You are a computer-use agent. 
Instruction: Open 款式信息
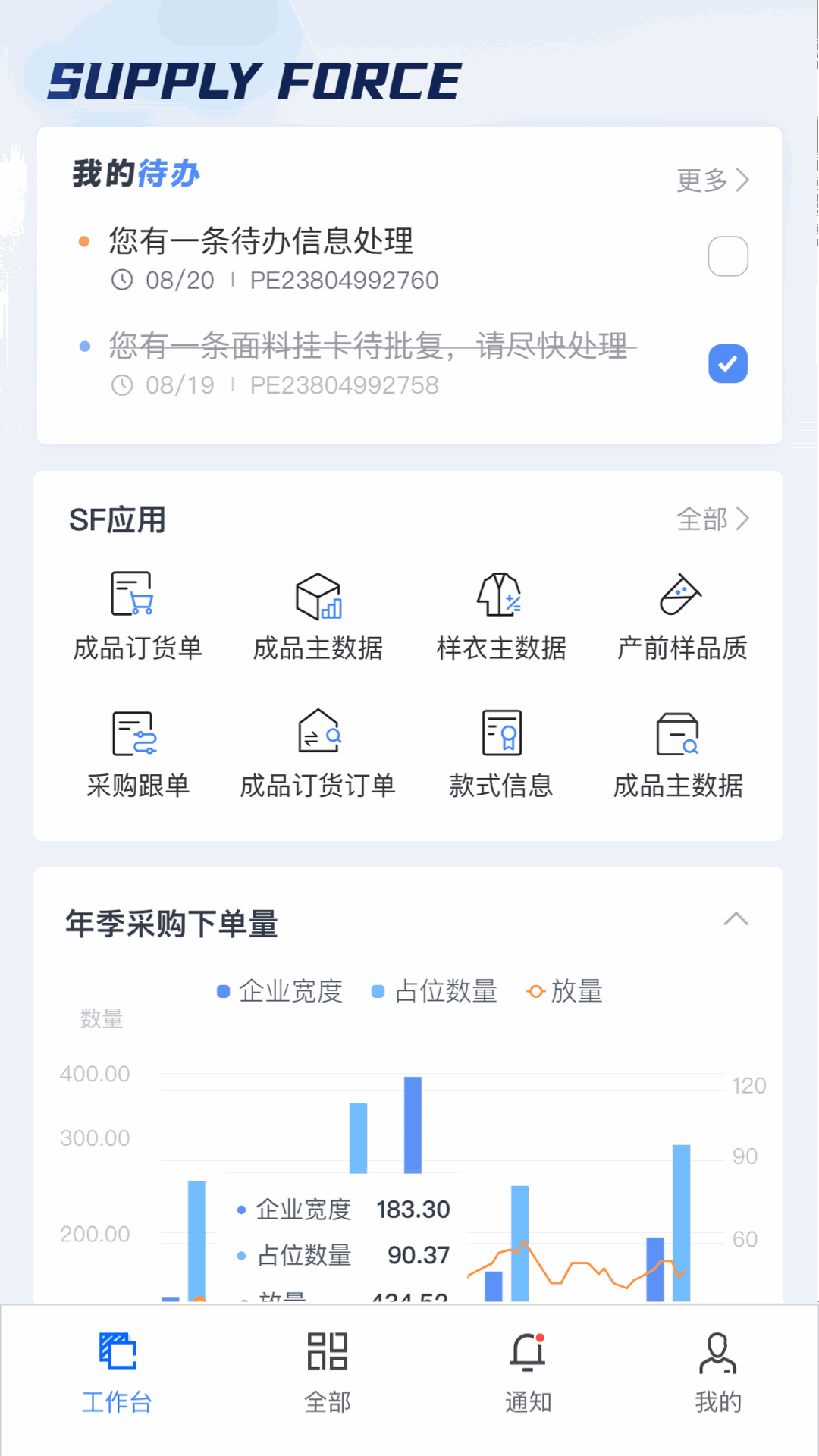[500, 753]
